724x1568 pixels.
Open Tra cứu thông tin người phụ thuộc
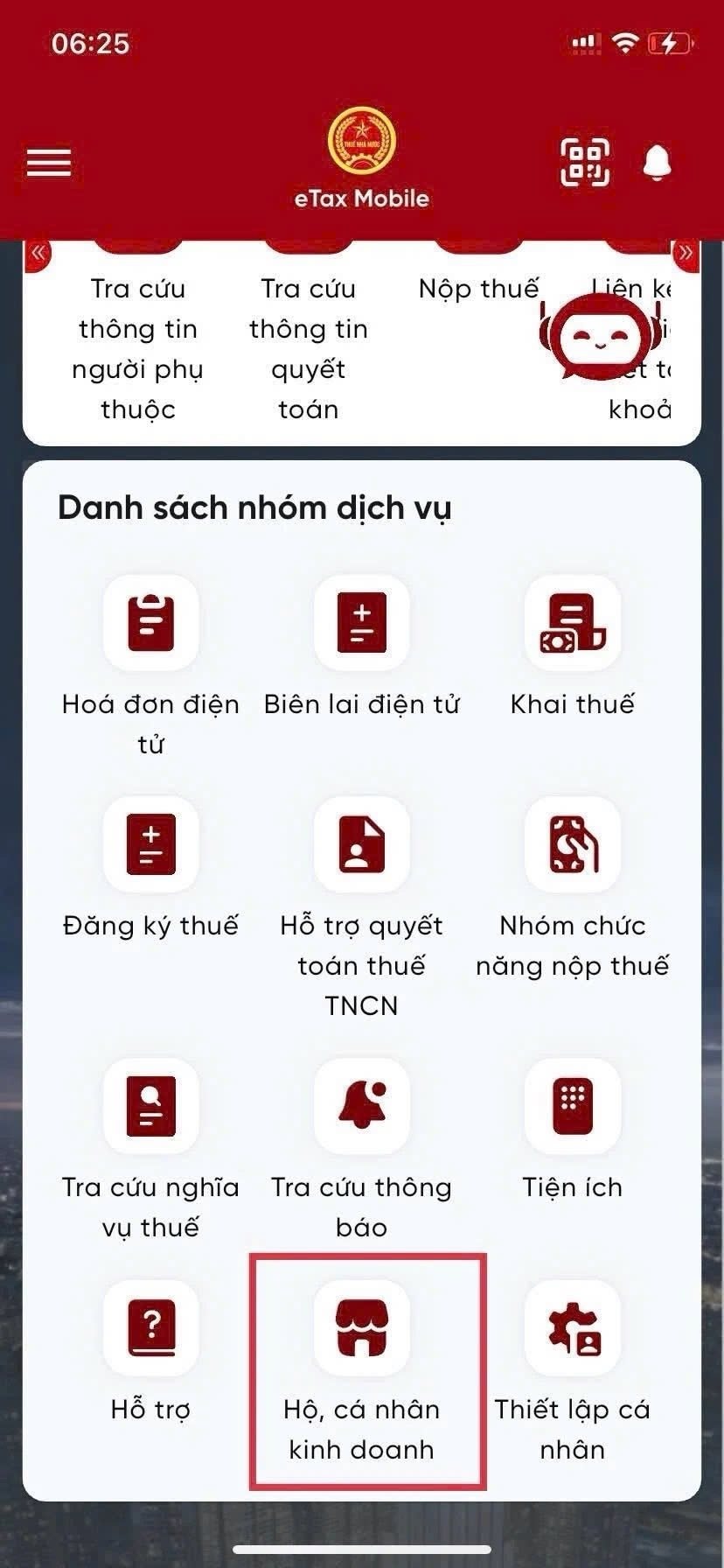138,348
